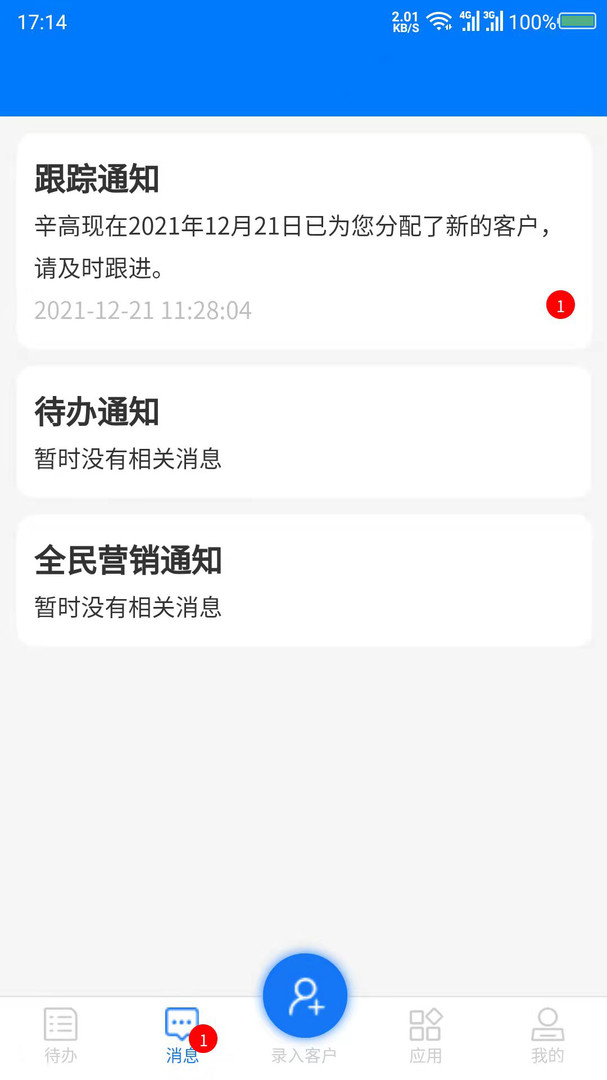
Task: Open the 我的 profile tab
Action: [x=547, y=1035]
